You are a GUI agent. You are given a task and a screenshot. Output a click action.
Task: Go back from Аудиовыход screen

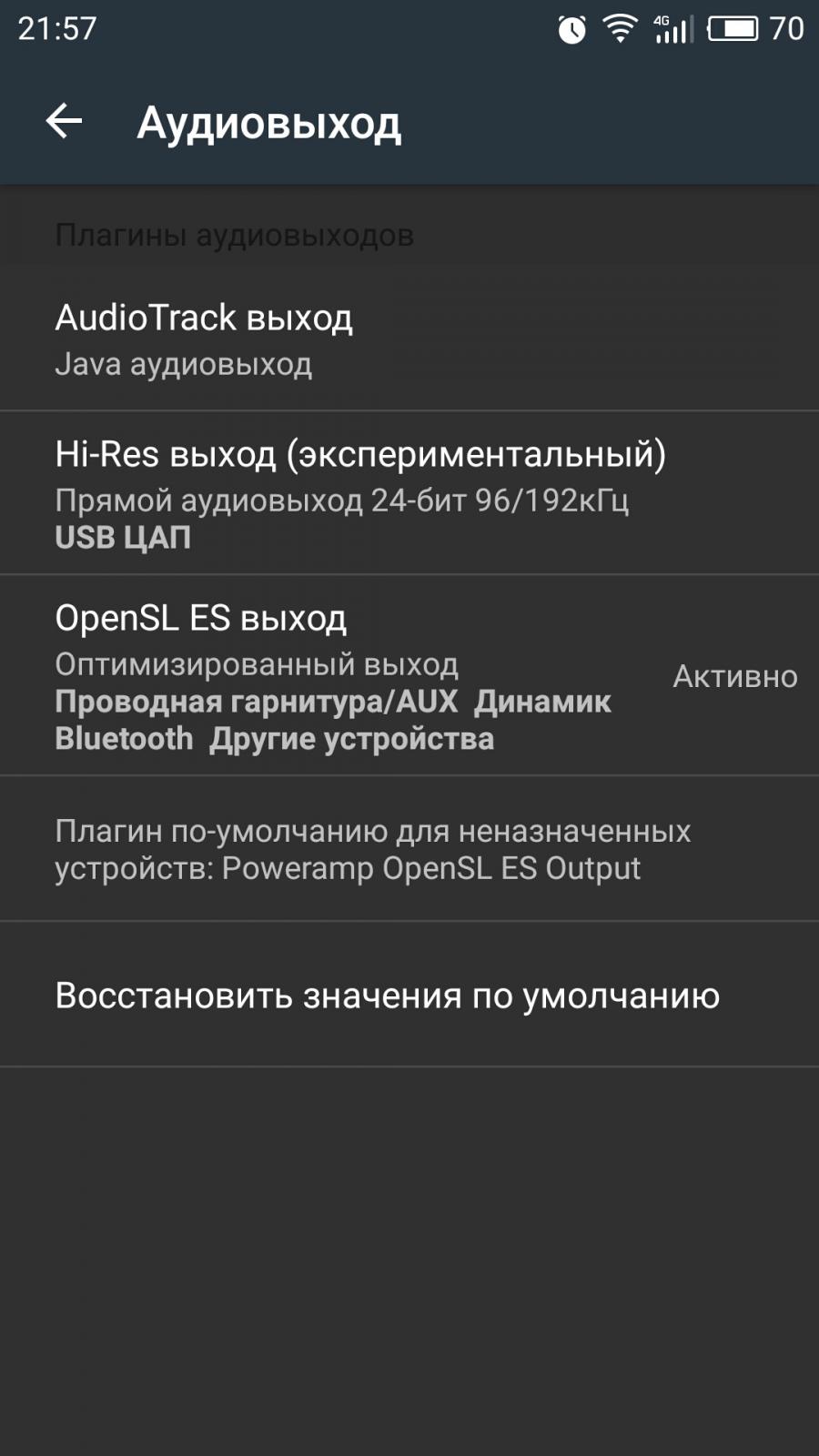(x=64, y=122)
